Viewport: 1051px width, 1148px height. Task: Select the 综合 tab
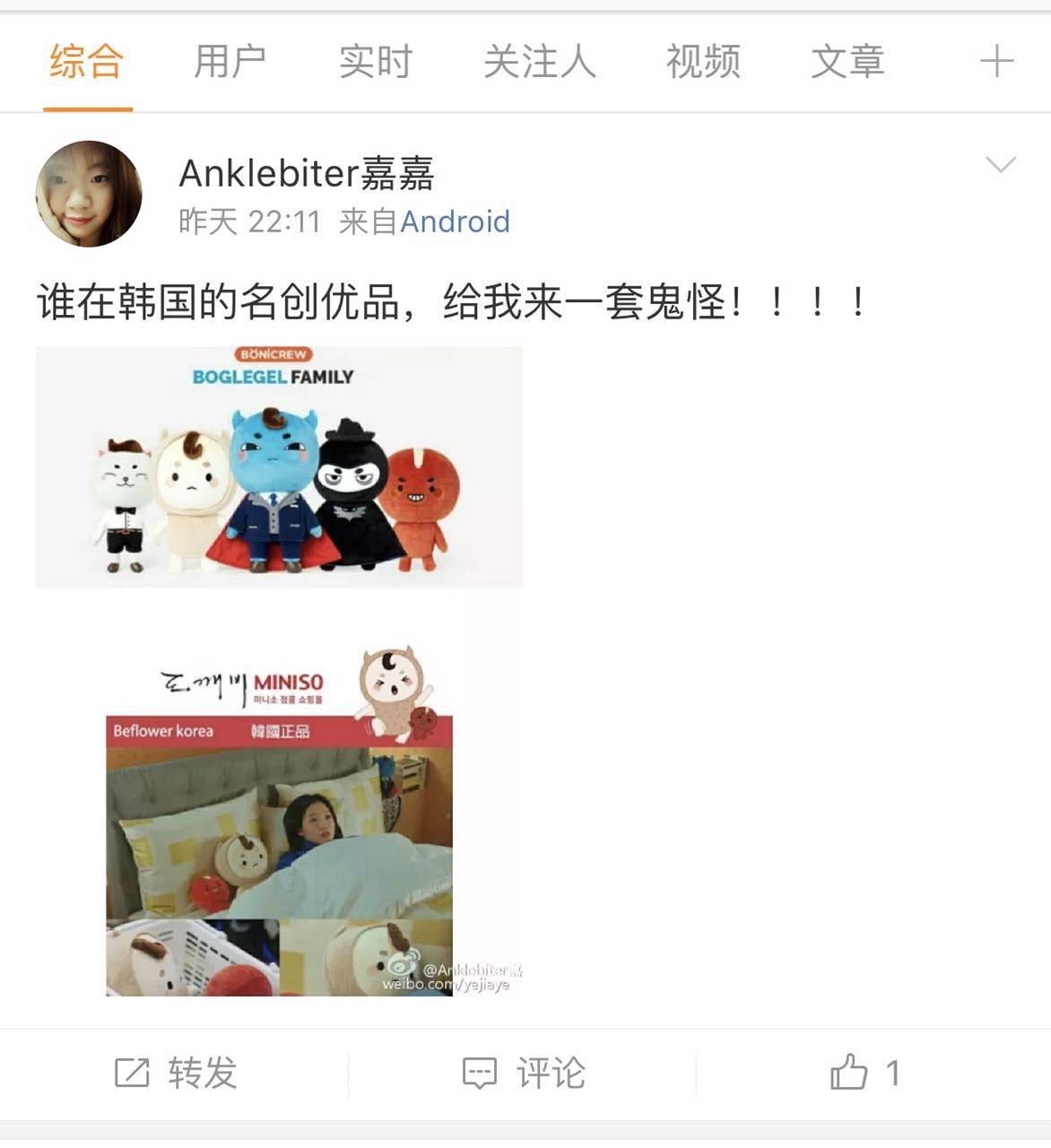[x=87, y=62]
